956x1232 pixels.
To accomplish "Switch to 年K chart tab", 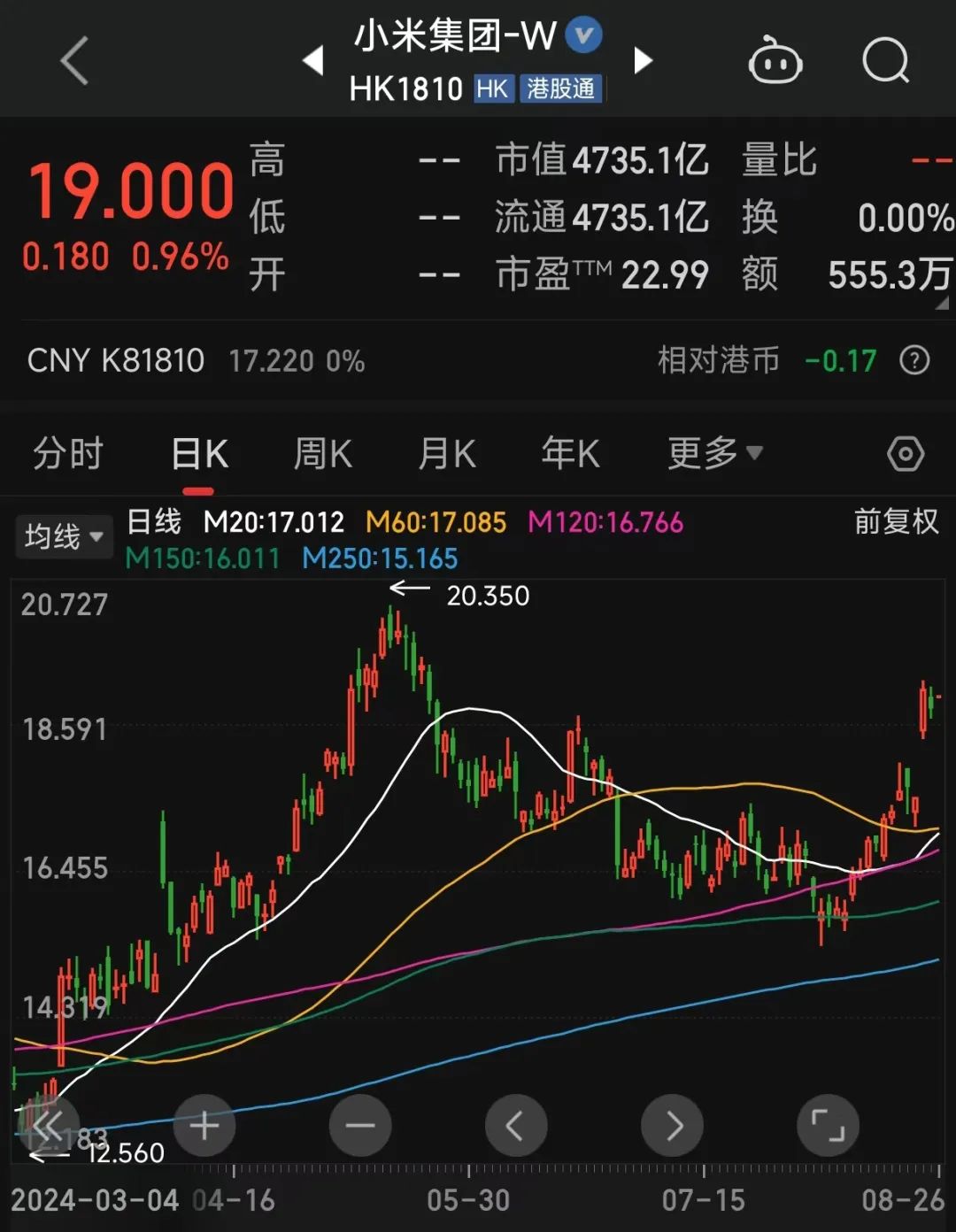I will pyautogui.click(x=570, y=453).
